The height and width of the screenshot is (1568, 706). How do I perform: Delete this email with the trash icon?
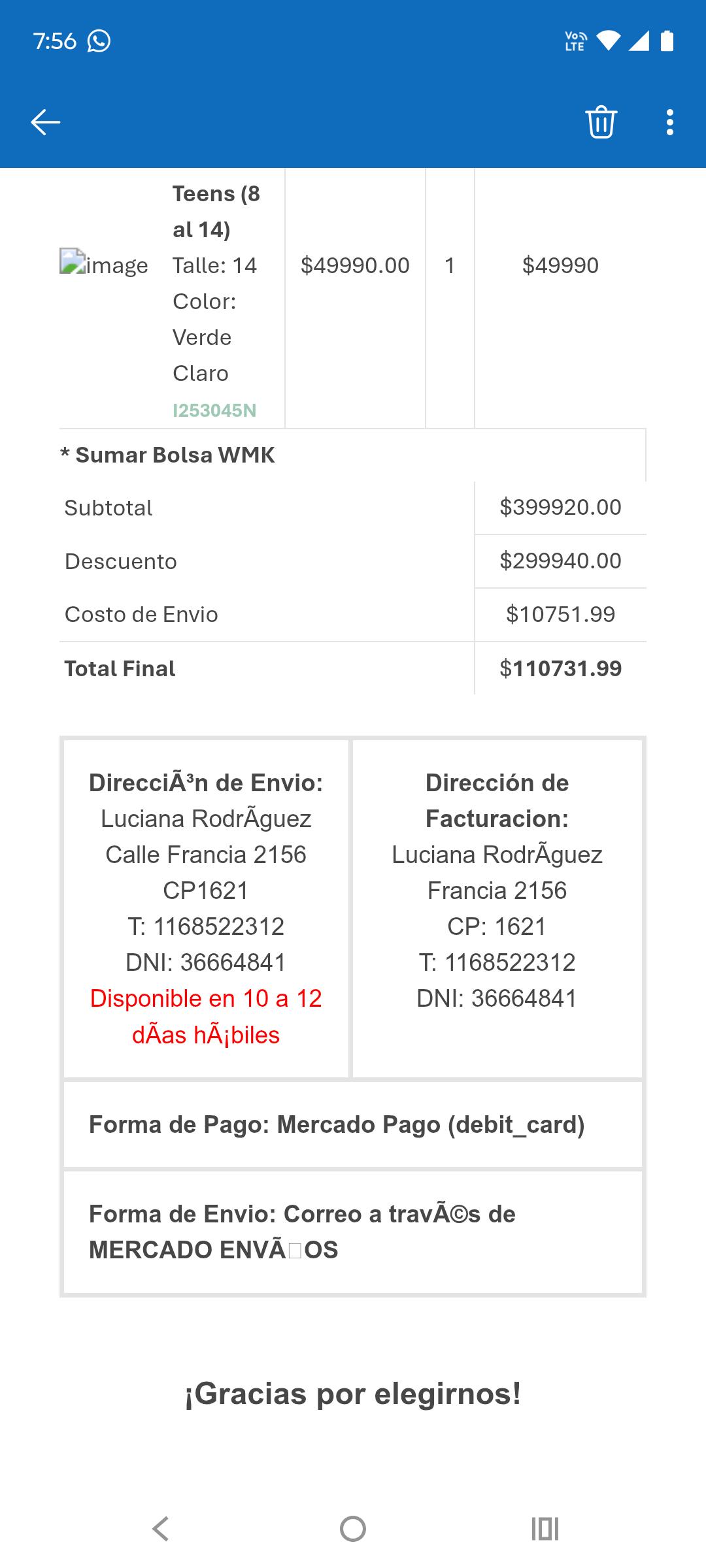click(x=601, y=122)
